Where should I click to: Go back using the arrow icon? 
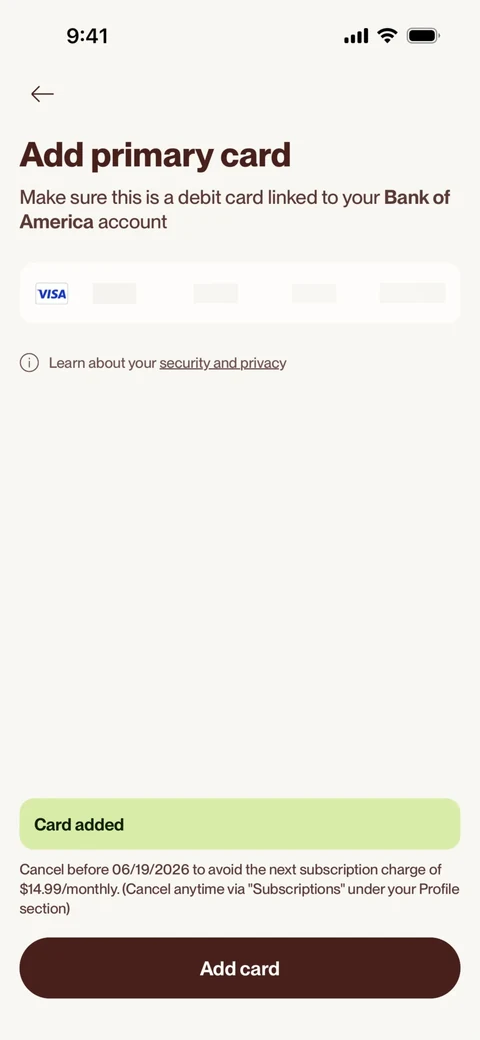click(42, 94)
